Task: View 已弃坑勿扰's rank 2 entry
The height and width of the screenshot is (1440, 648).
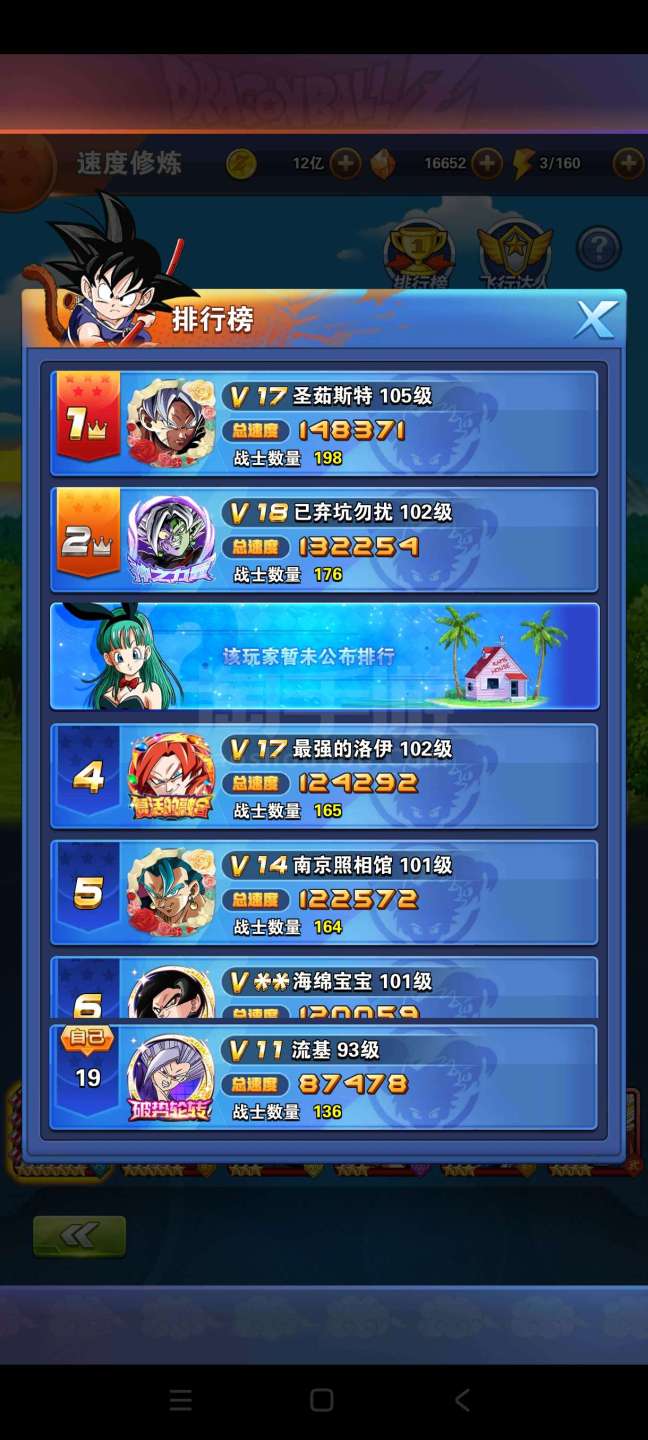Action: (x=325, y=540)
